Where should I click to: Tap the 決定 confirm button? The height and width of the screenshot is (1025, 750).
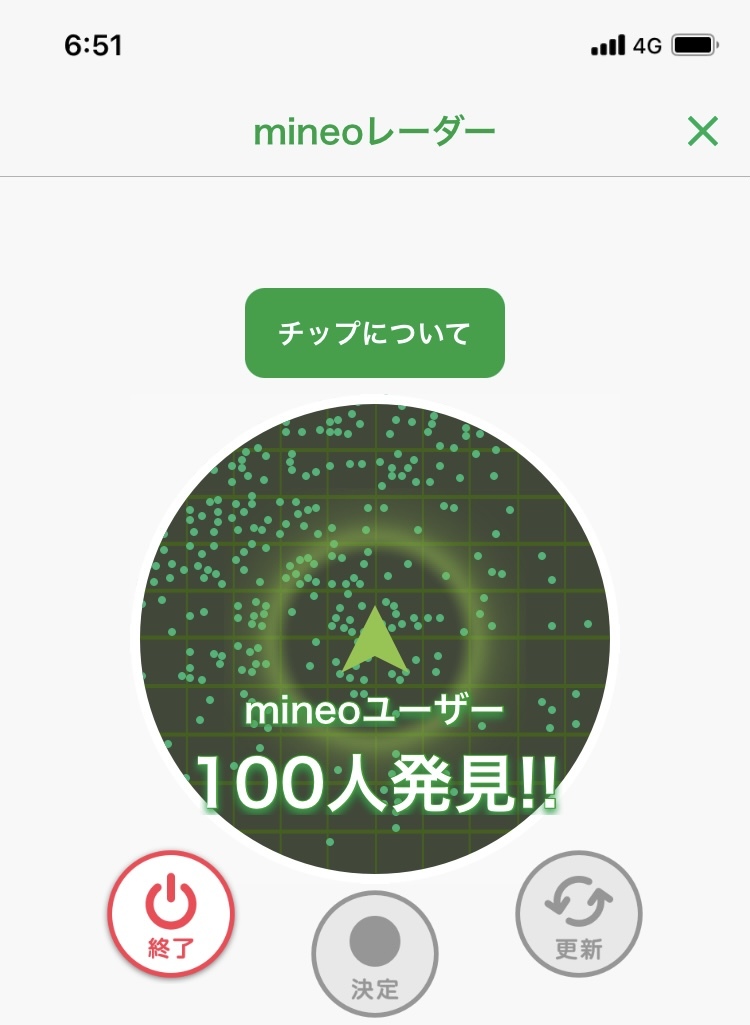[x=375, y=953]
